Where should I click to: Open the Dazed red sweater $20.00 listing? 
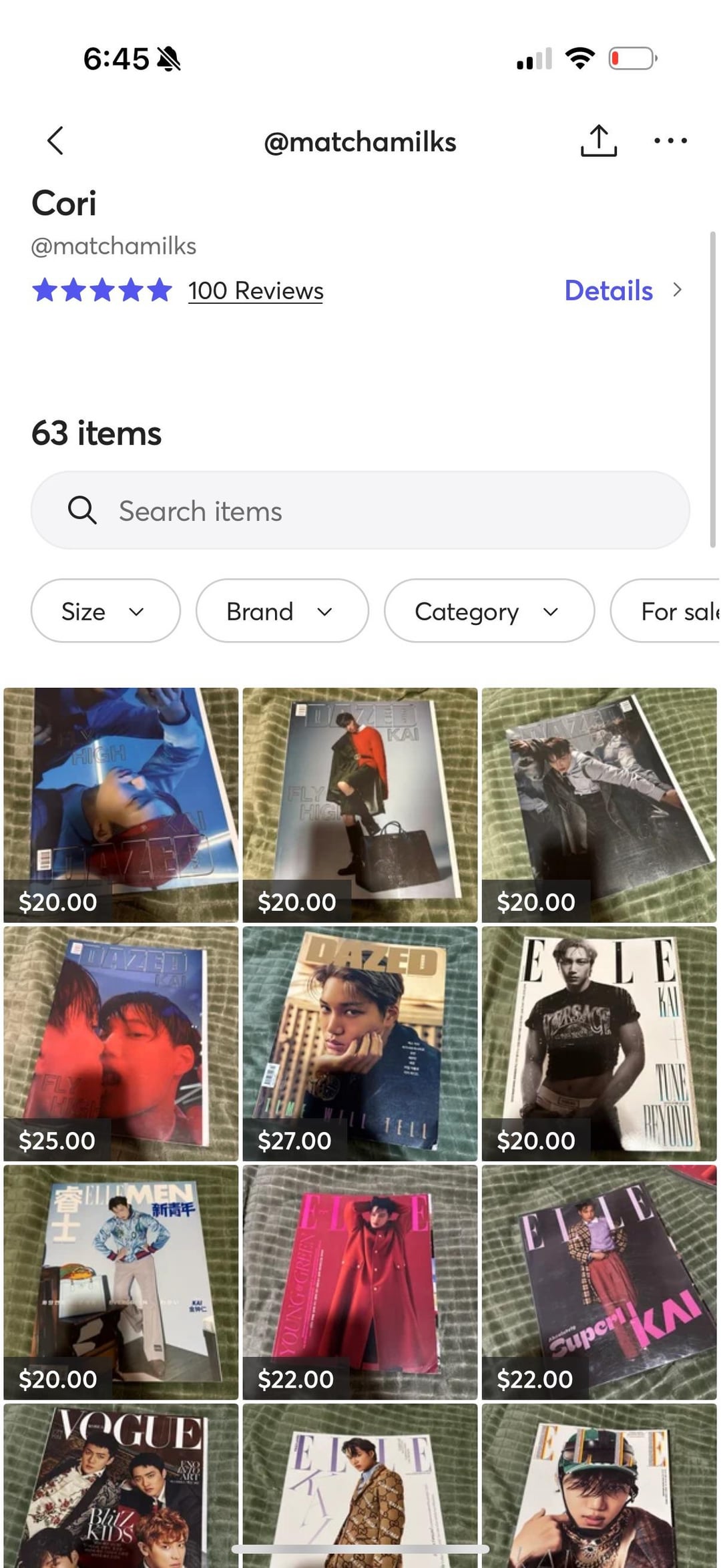(360, 803)
